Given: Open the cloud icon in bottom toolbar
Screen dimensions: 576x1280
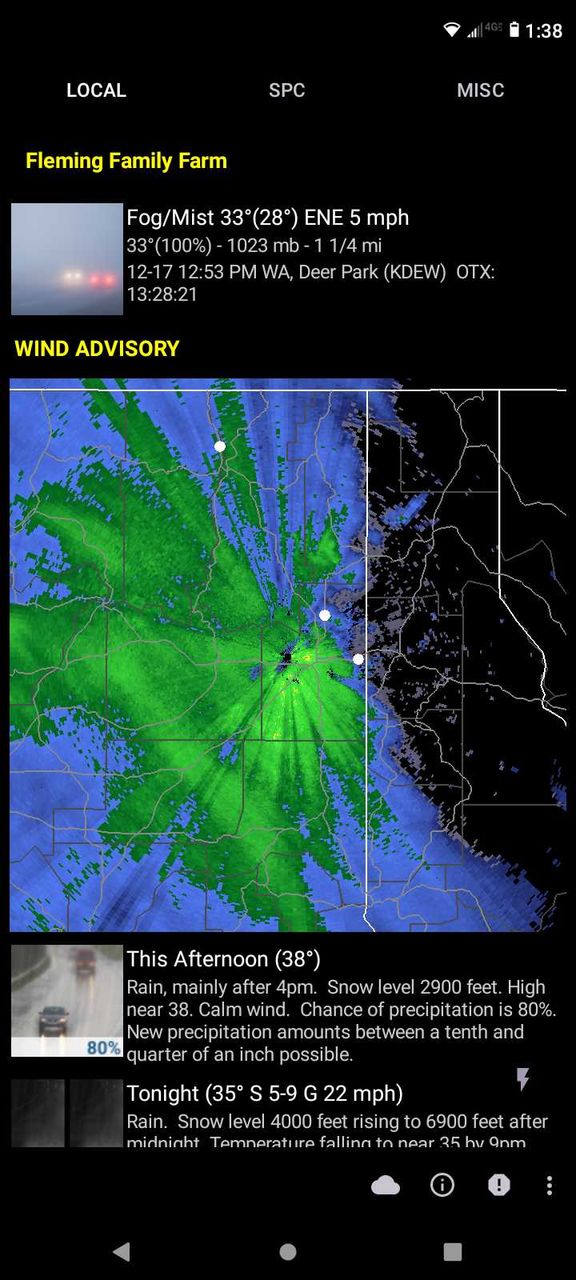Looking at the screenshot, I should tap(385, 1185).
